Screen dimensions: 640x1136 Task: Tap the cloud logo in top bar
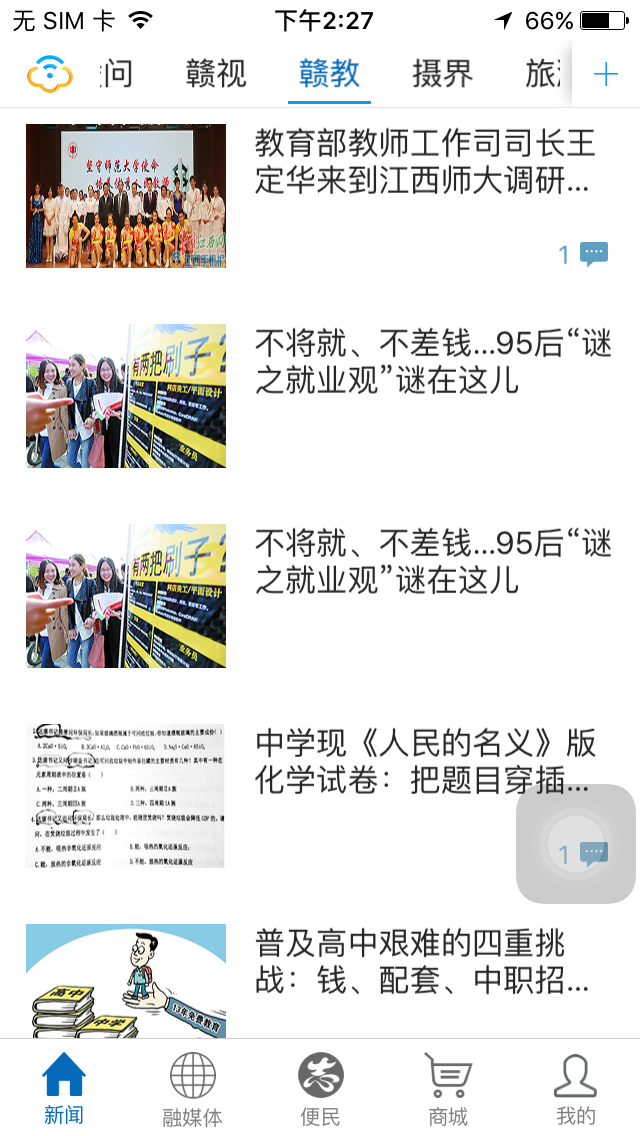(50, 73)
